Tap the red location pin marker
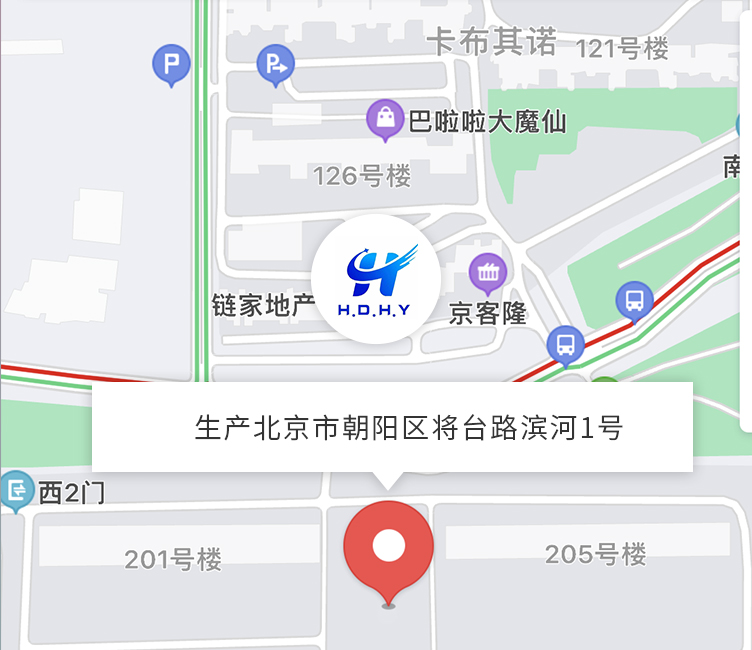752x650 pixels. point(388,547)
